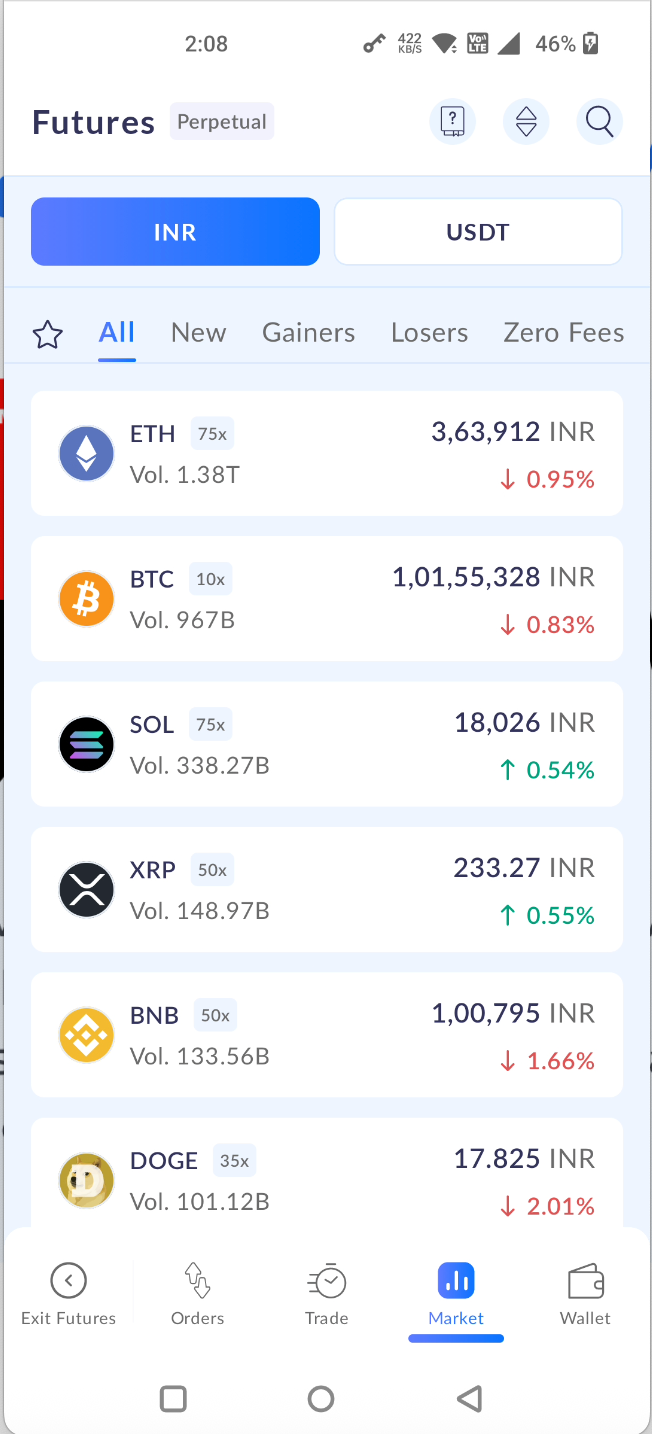The width and height of the screenshot is (652, 1434).
Task: Select the INR market button
Action: coord(175,232)
